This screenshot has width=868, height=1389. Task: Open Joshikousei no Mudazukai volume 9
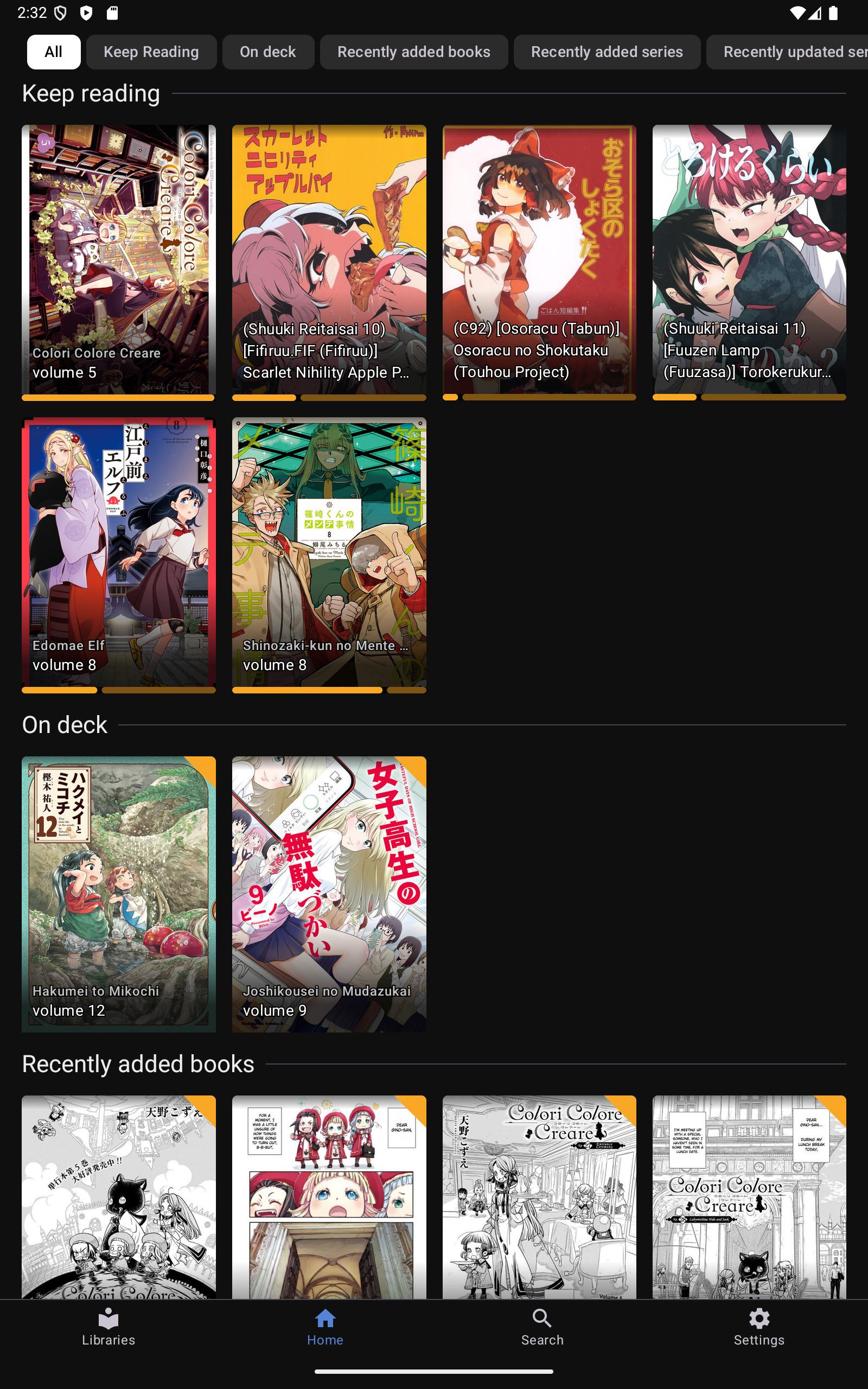(x=328, y=893)
